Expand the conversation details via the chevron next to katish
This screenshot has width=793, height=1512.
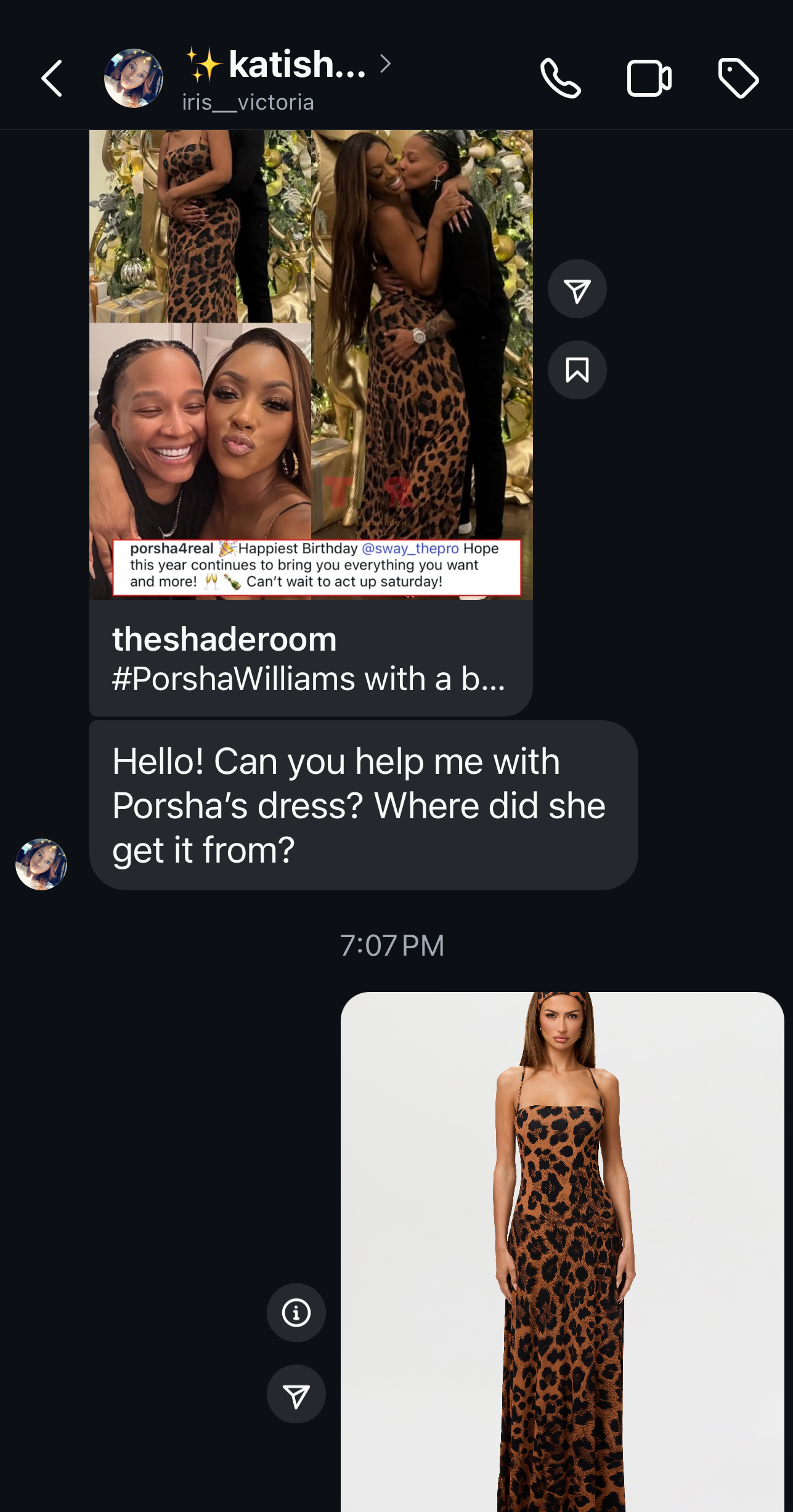[387, 67]
